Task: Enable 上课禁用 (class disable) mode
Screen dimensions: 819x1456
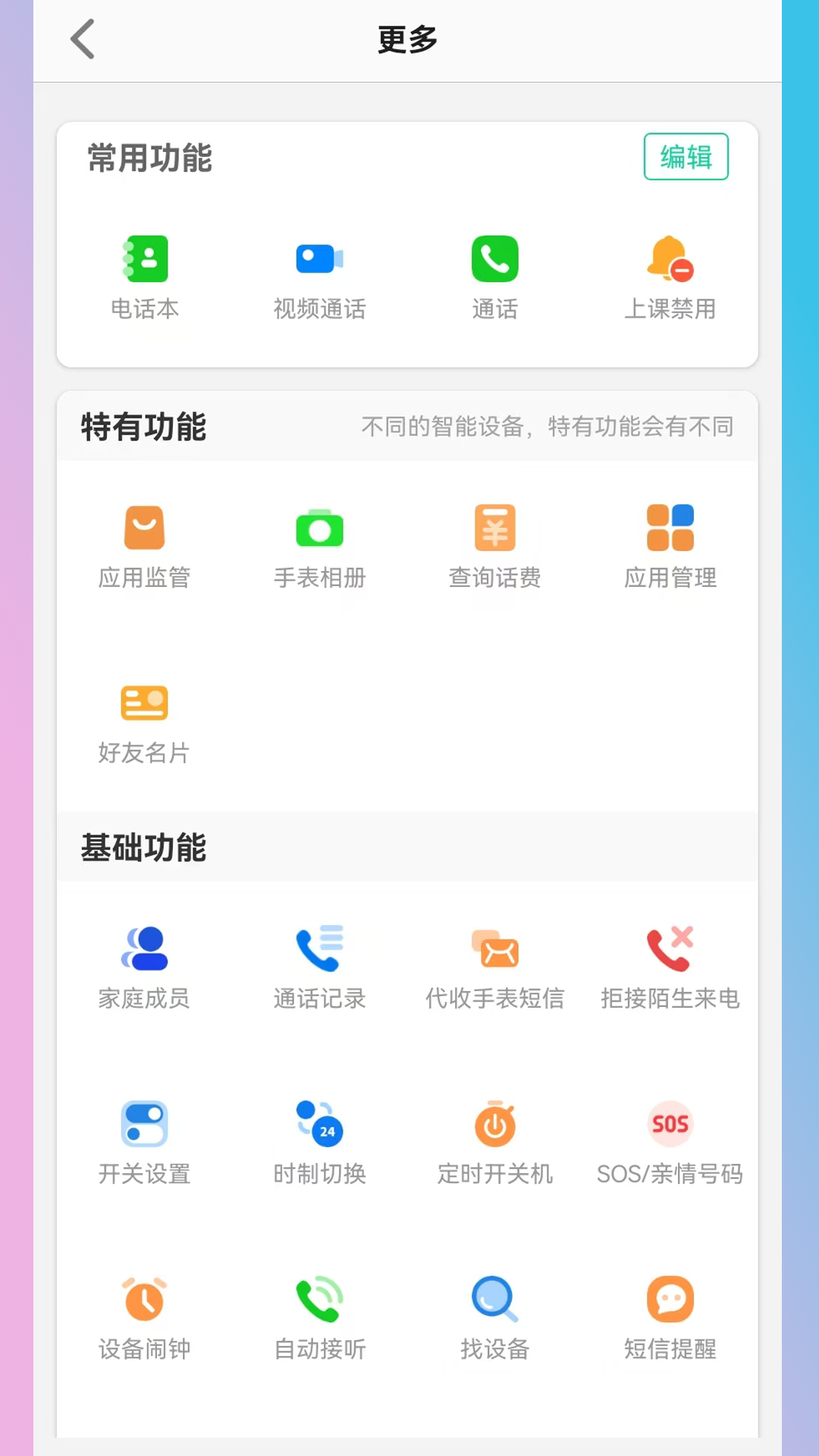Action: 670,277
